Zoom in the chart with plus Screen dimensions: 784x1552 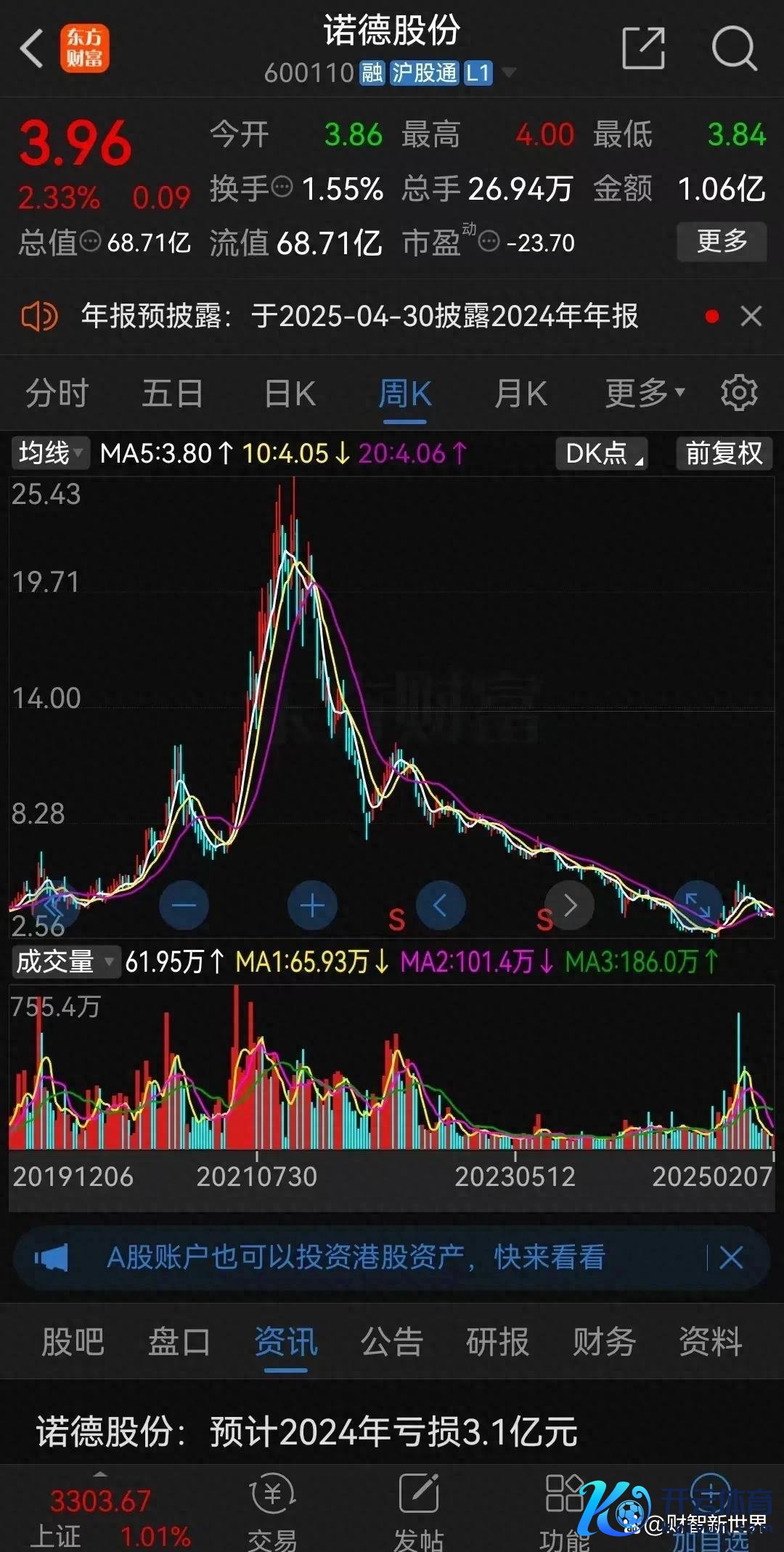312,906
